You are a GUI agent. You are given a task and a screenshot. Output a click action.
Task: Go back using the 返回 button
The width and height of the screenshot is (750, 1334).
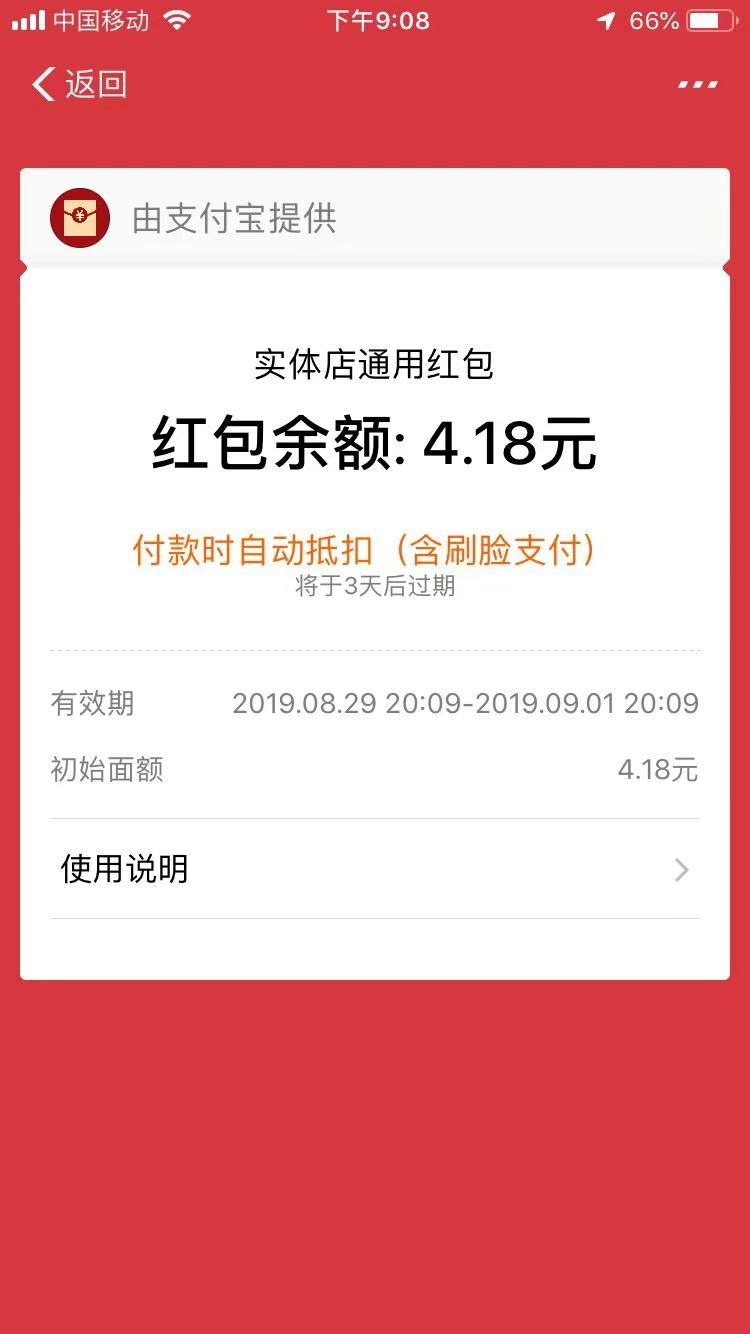pyautogui.click(x=80, y=84)
